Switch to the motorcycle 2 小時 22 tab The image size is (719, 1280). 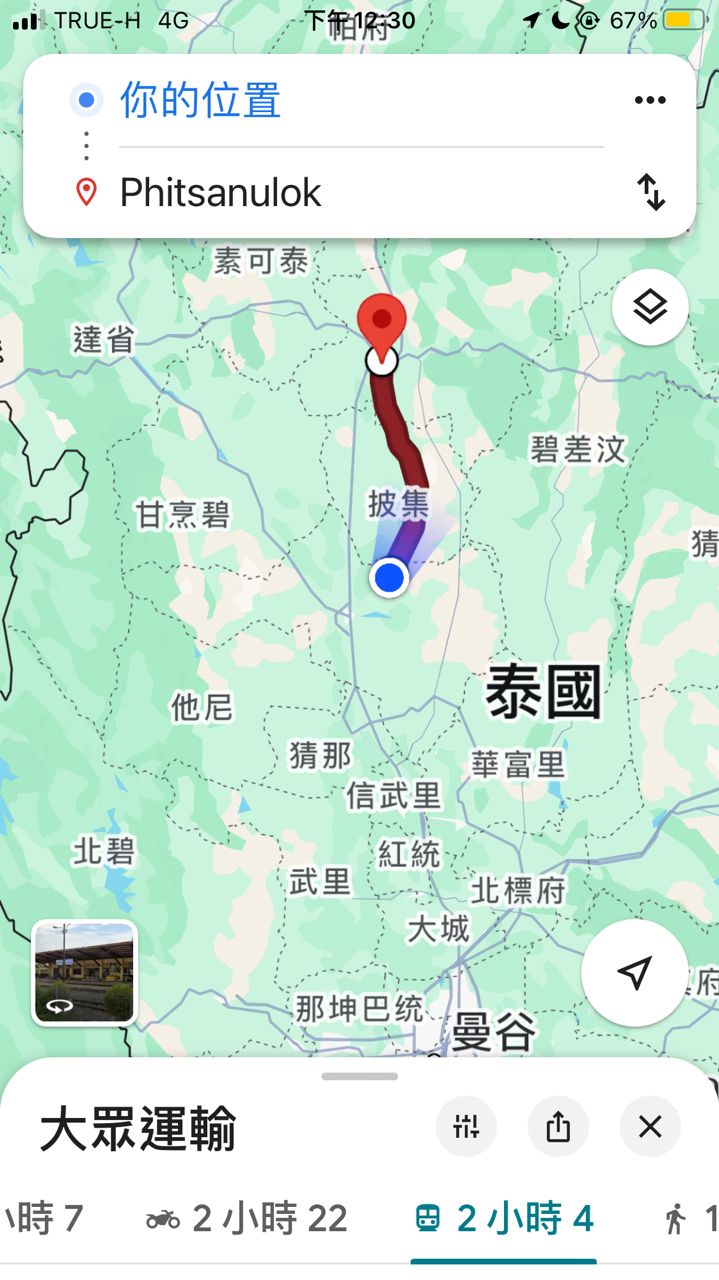tap(247, 1218)
